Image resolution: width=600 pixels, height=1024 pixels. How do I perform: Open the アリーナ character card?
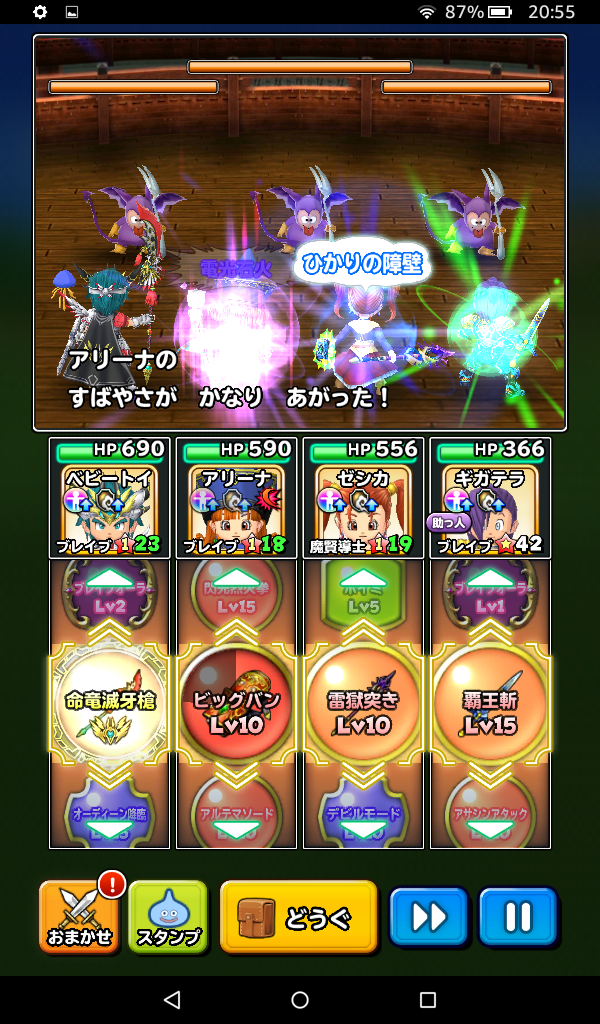[237, 497]
